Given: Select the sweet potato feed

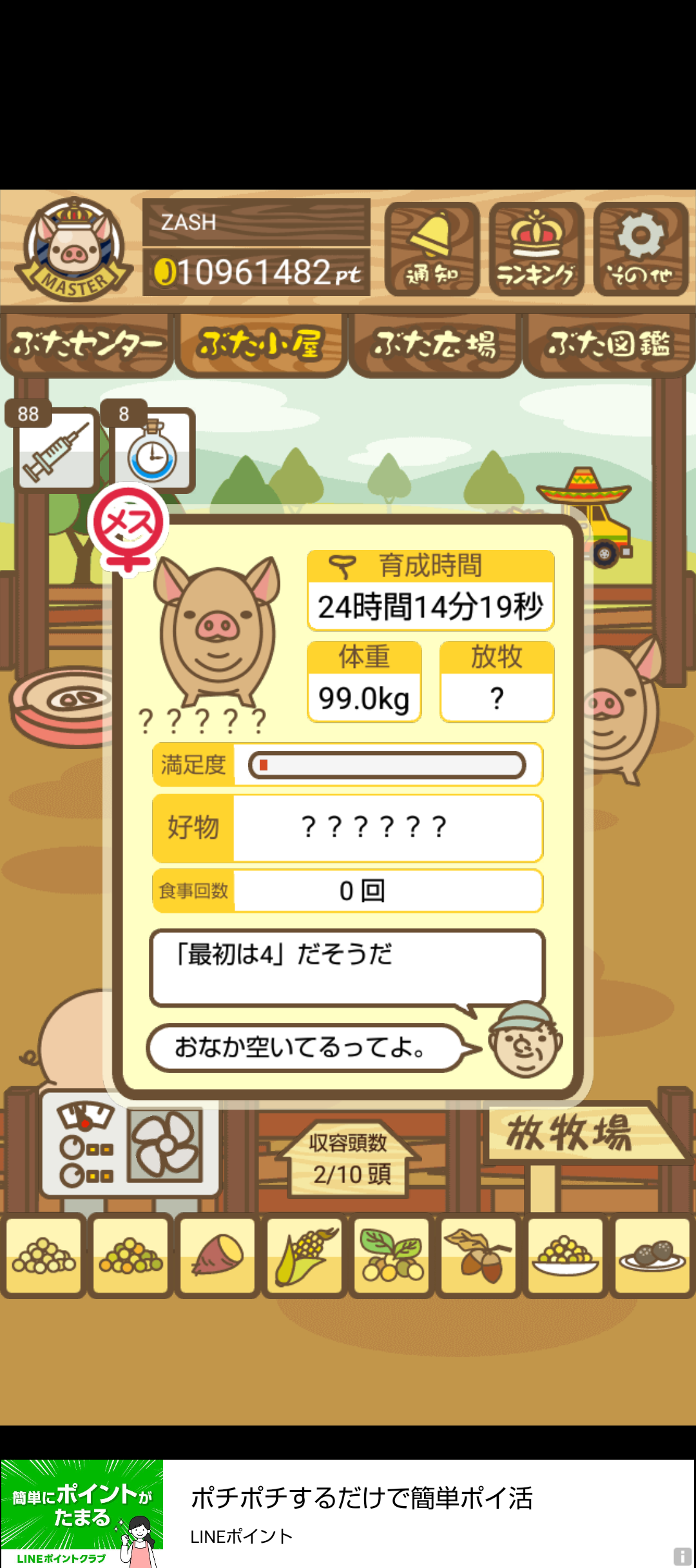Looking at the screenshot, I should coord(218,1256).
